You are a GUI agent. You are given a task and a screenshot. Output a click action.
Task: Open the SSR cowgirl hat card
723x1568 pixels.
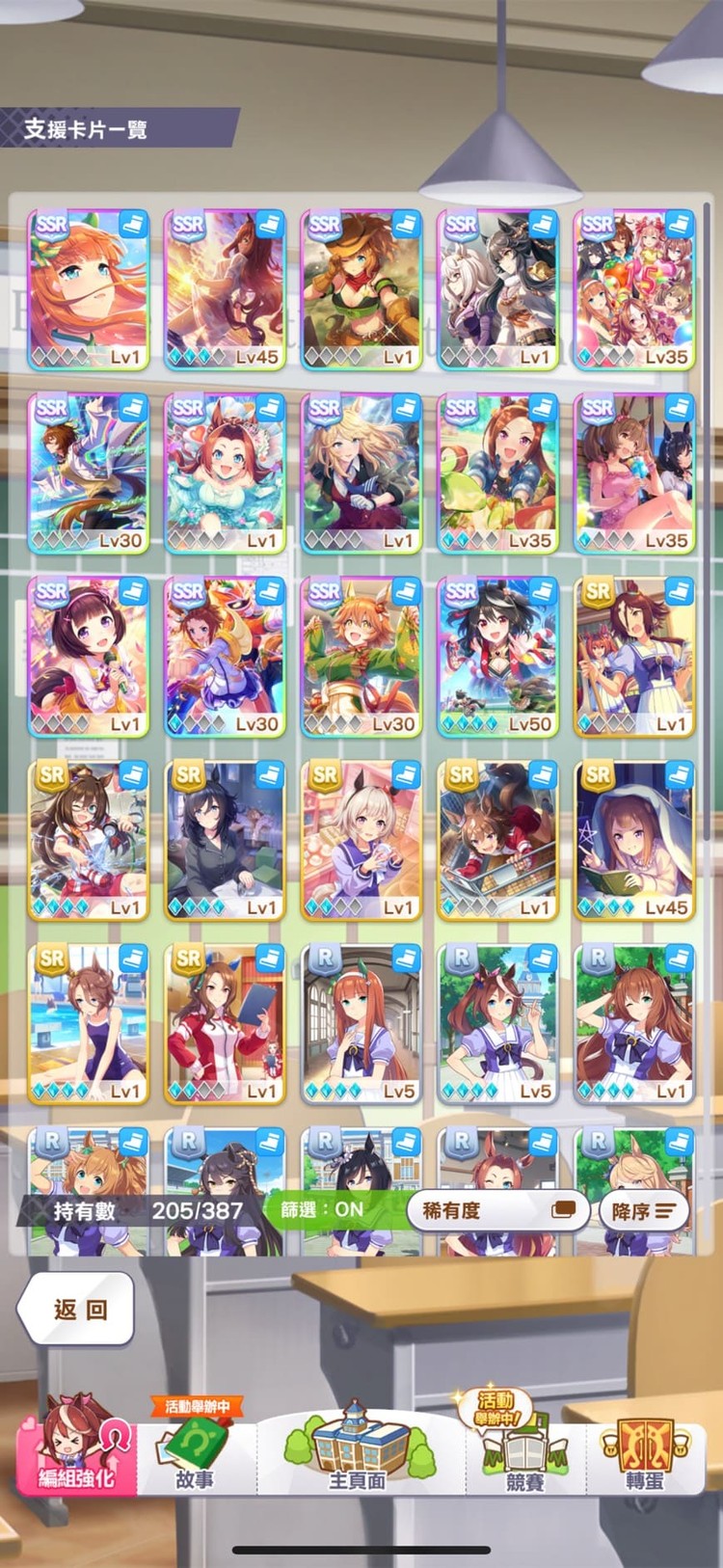[x=361, y=289]
